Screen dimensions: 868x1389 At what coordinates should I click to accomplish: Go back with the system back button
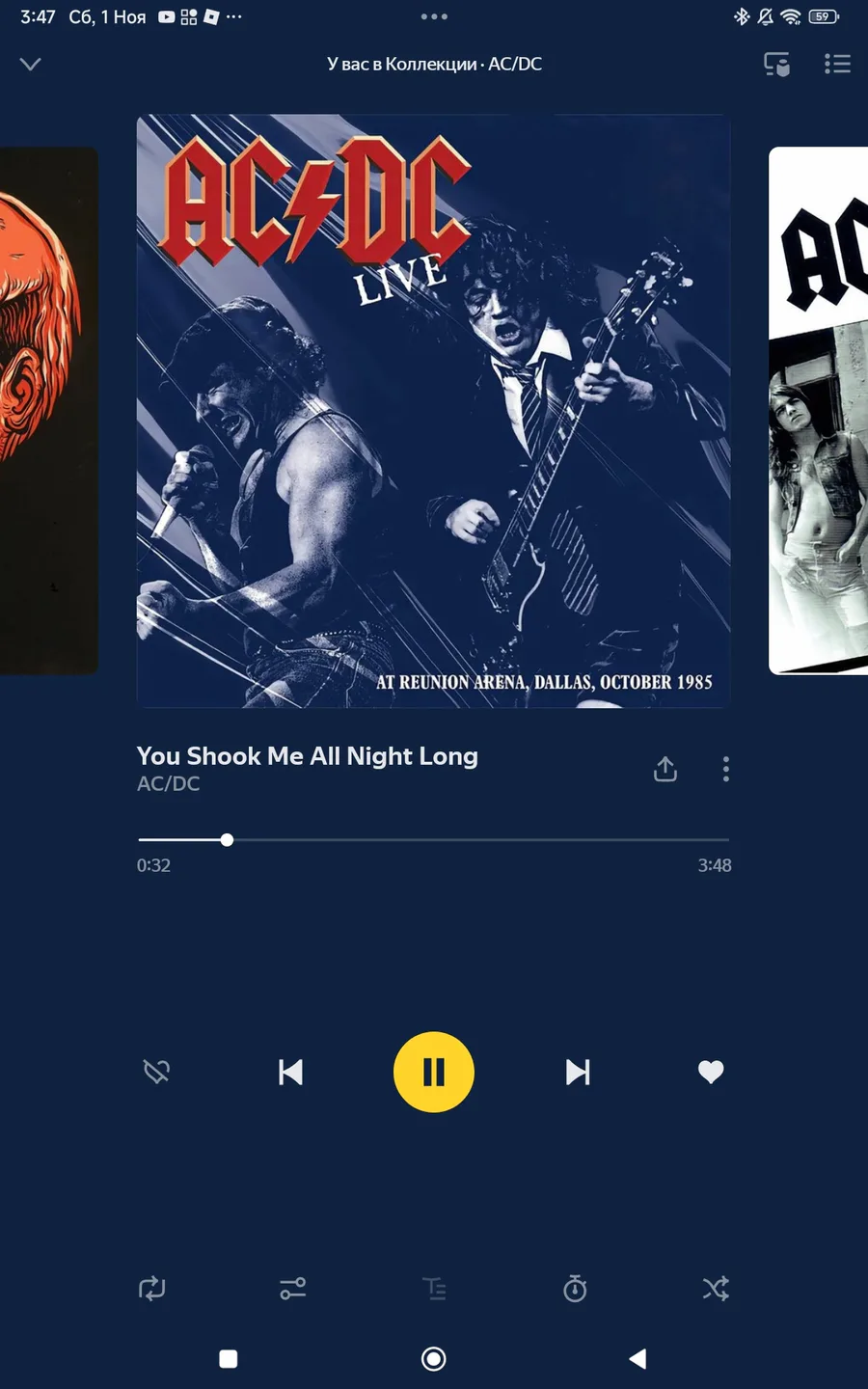tap(637, 1359)
